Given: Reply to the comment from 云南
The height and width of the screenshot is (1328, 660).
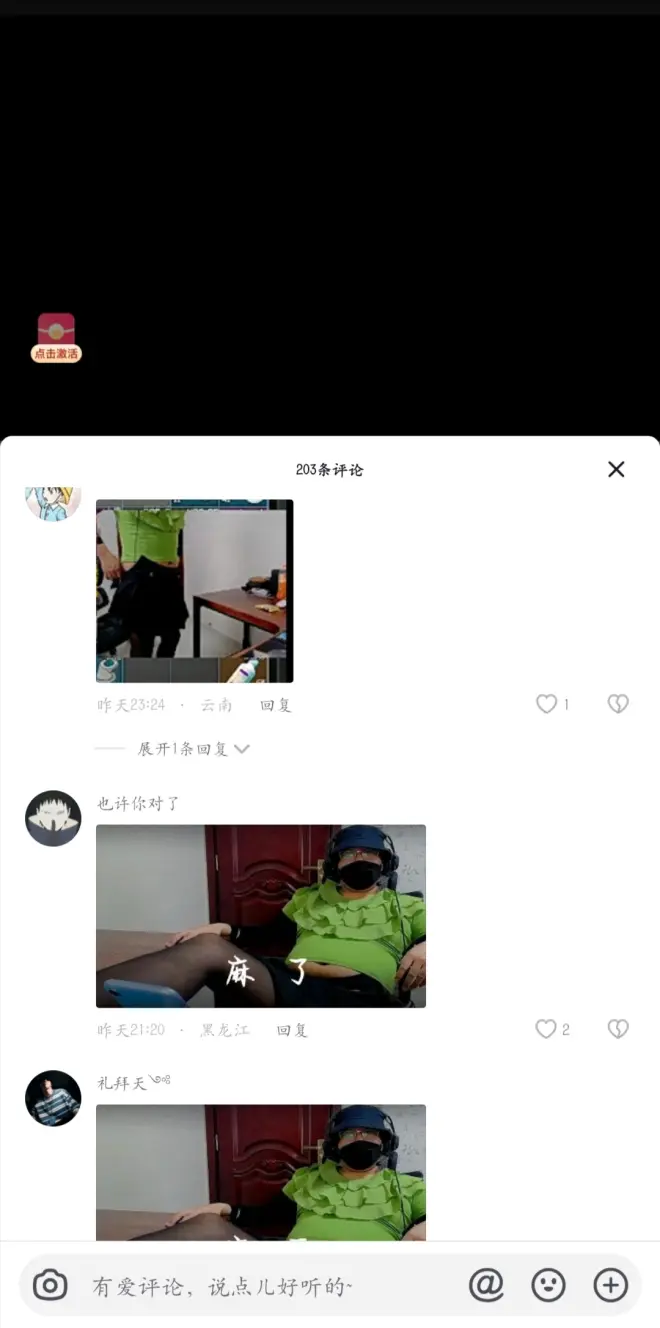Looking at the screenshot, I should pos(275,705).
